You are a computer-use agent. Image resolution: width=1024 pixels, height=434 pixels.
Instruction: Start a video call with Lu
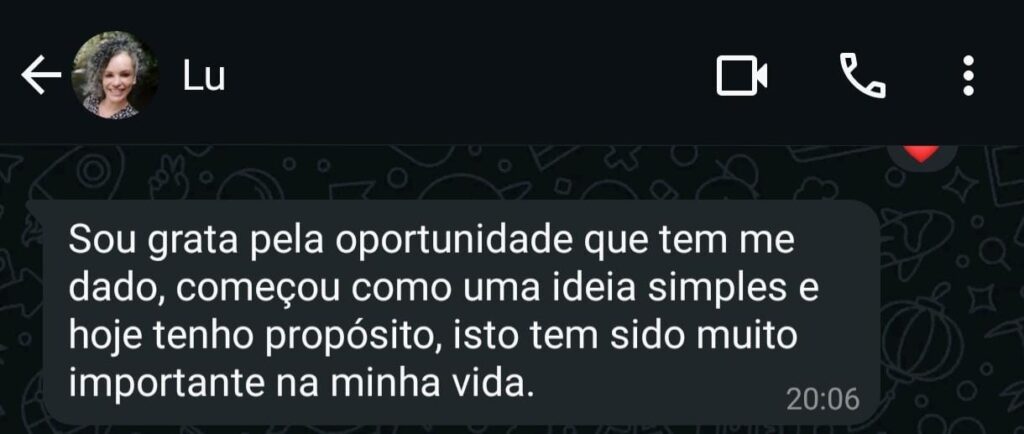[x=742, y=77]
